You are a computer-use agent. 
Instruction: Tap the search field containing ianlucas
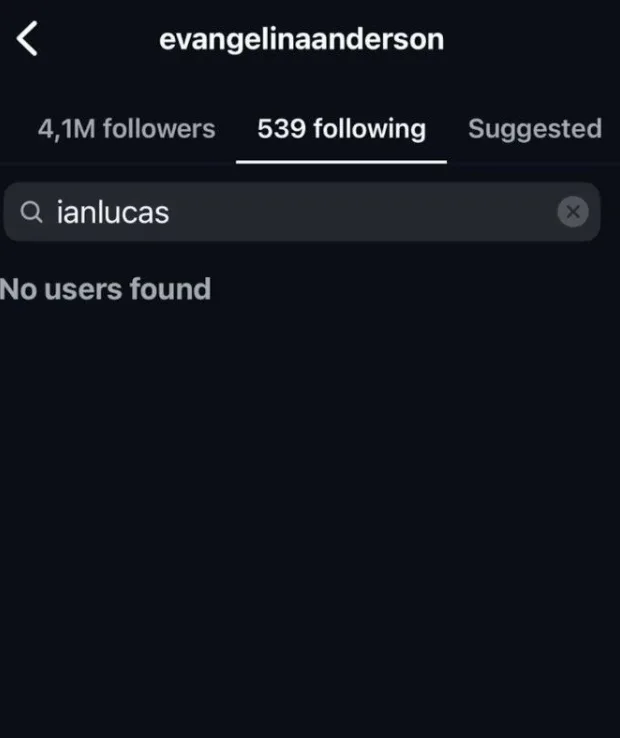point(290,212)
